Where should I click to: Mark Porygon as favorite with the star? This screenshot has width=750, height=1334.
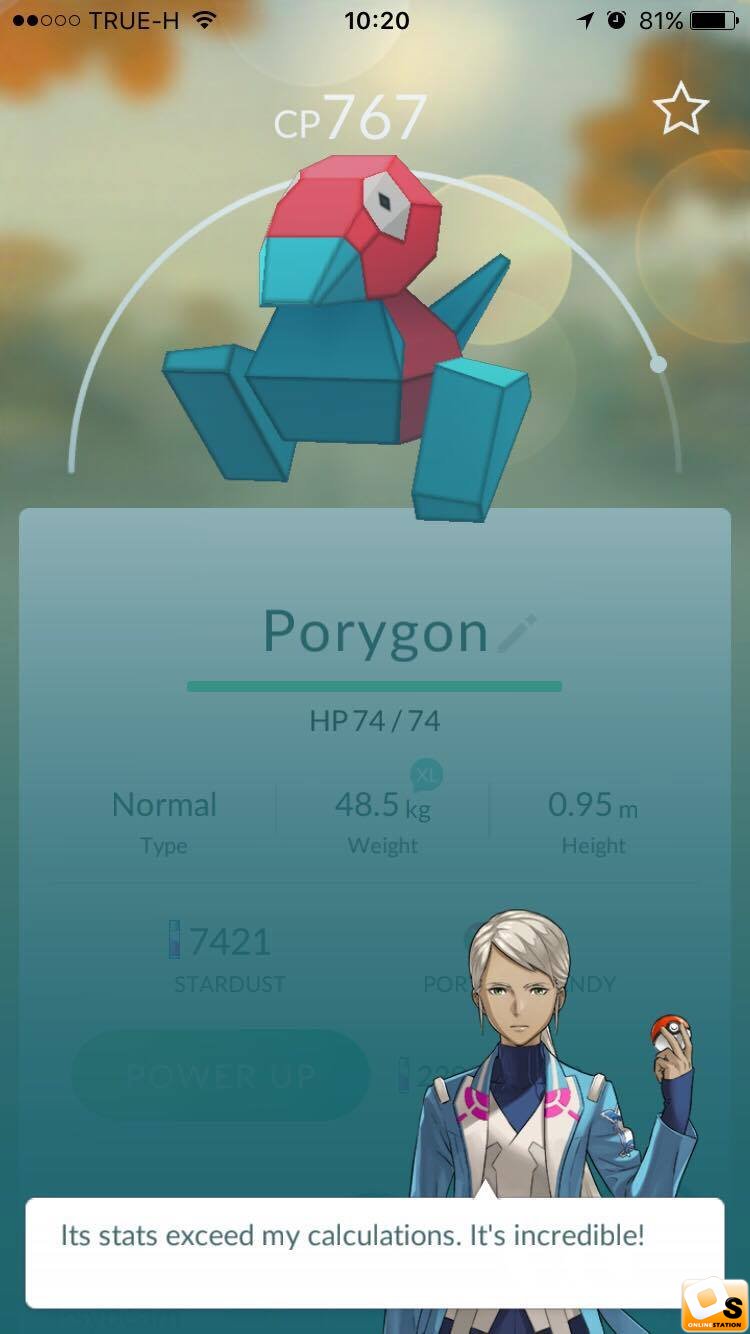[x=681, y=110]
